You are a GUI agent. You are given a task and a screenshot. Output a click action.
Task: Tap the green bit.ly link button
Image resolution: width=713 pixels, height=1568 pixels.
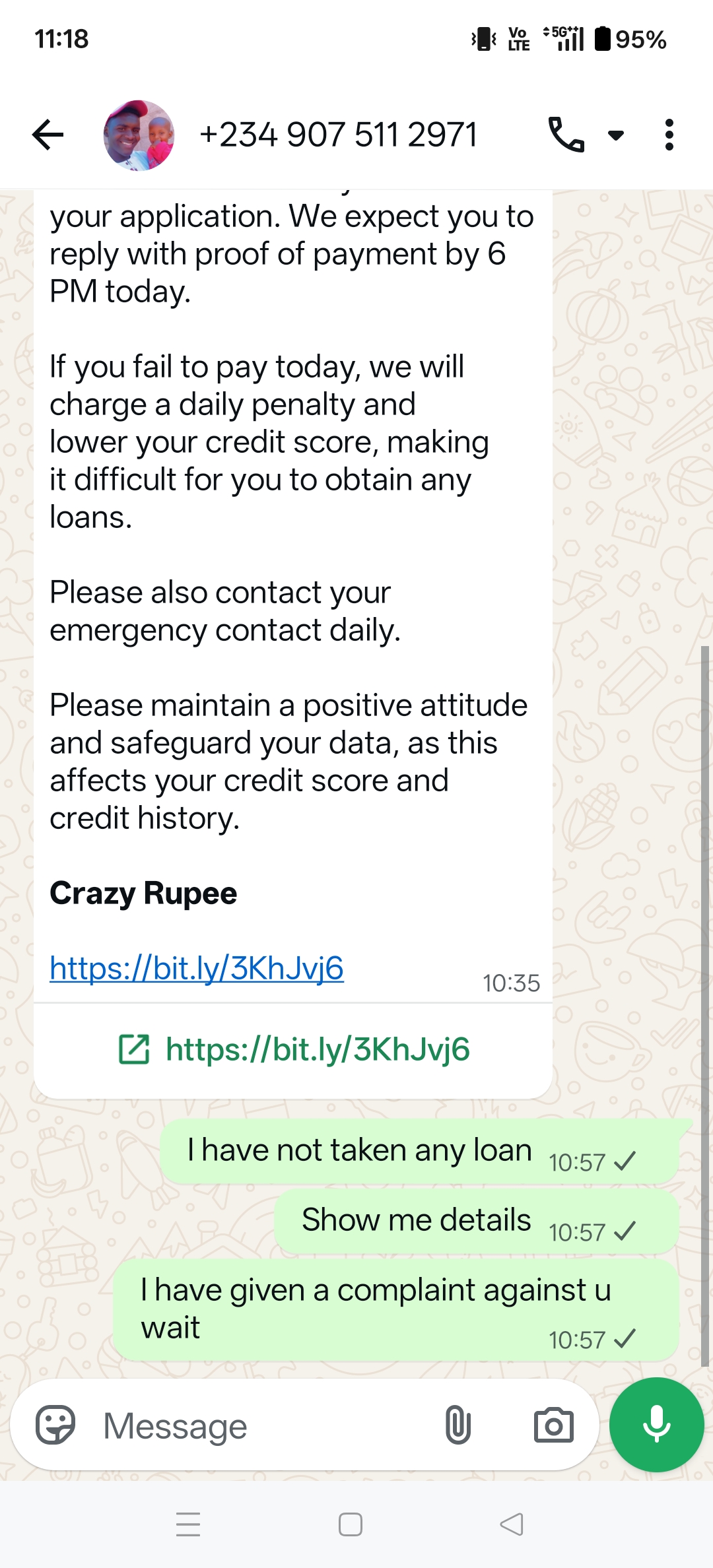pyautogui.click(x=294, y=1049)
